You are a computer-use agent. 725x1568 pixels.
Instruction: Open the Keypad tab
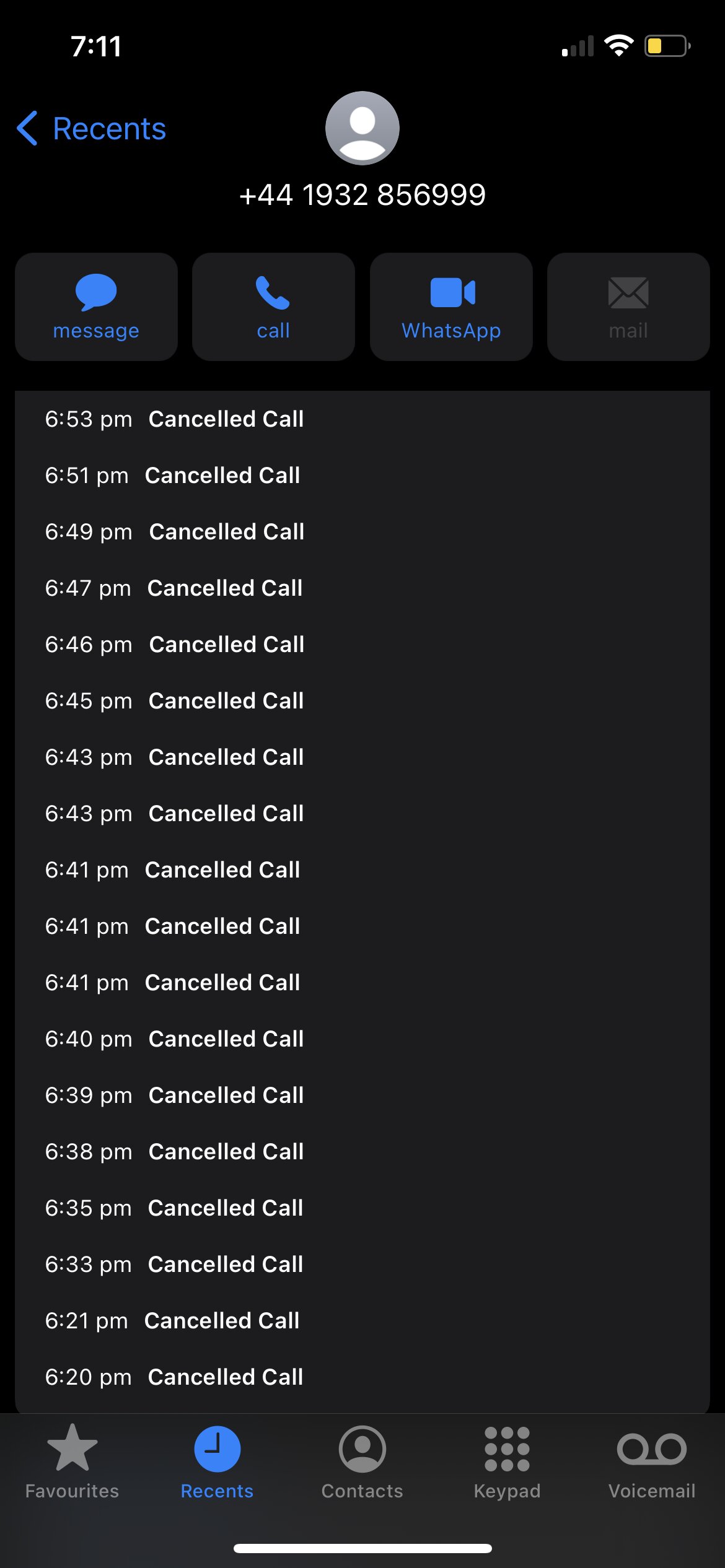pyautogui.click(x=507, y=1461)
